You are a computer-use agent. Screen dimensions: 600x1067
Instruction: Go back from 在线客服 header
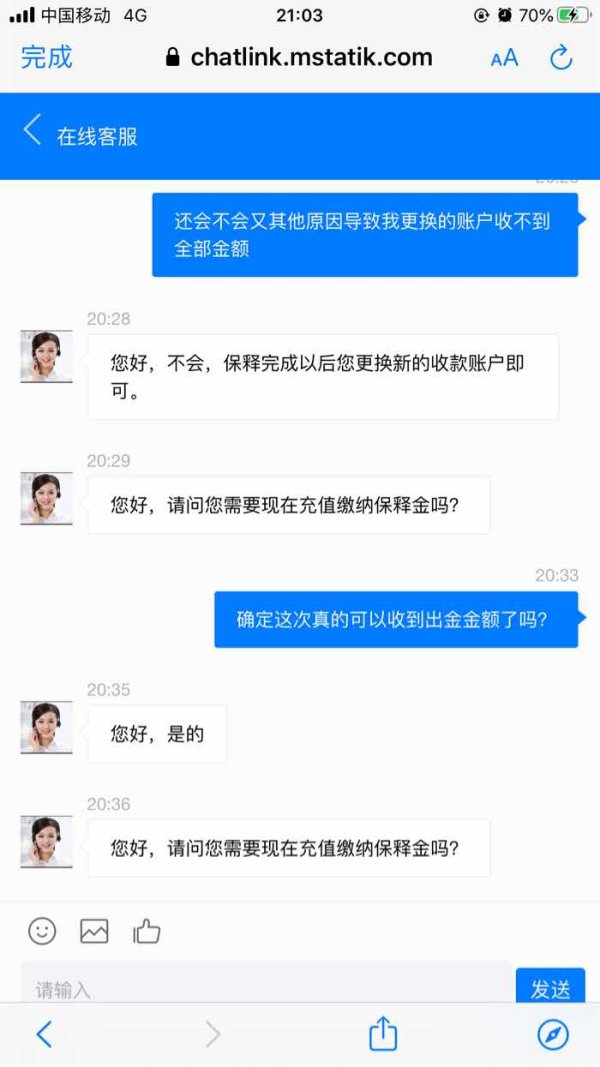32,129
